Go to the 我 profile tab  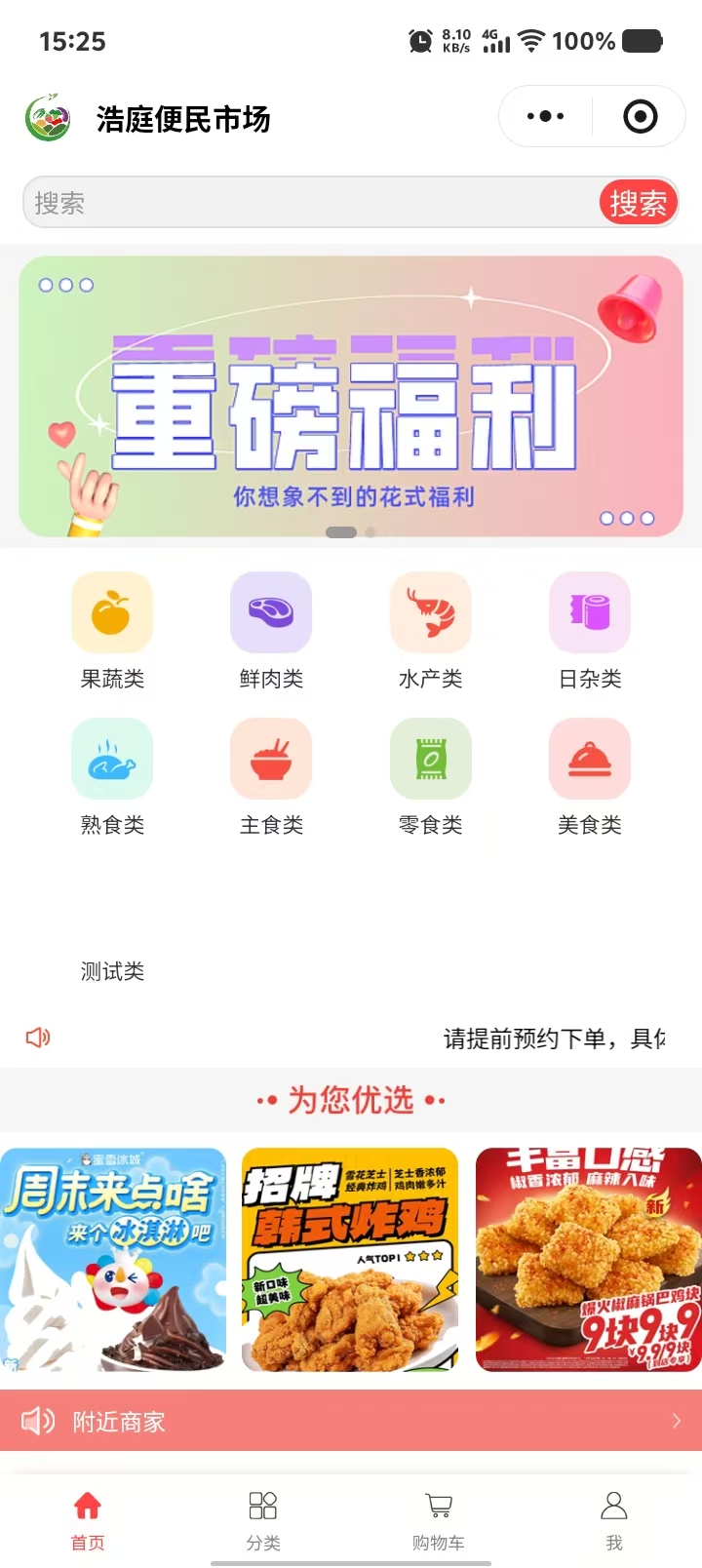pos(614,1519)
